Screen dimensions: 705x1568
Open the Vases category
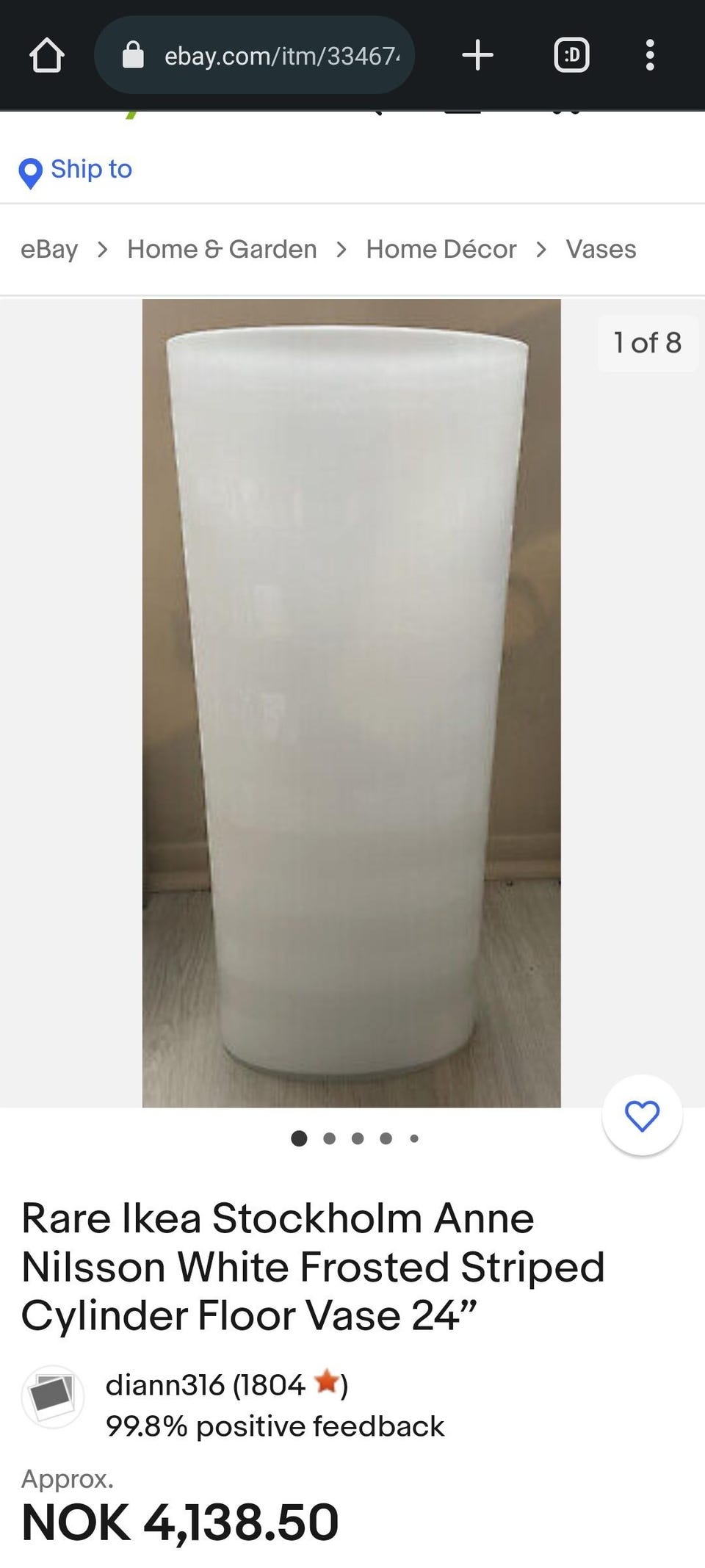(x=601, y=250)
